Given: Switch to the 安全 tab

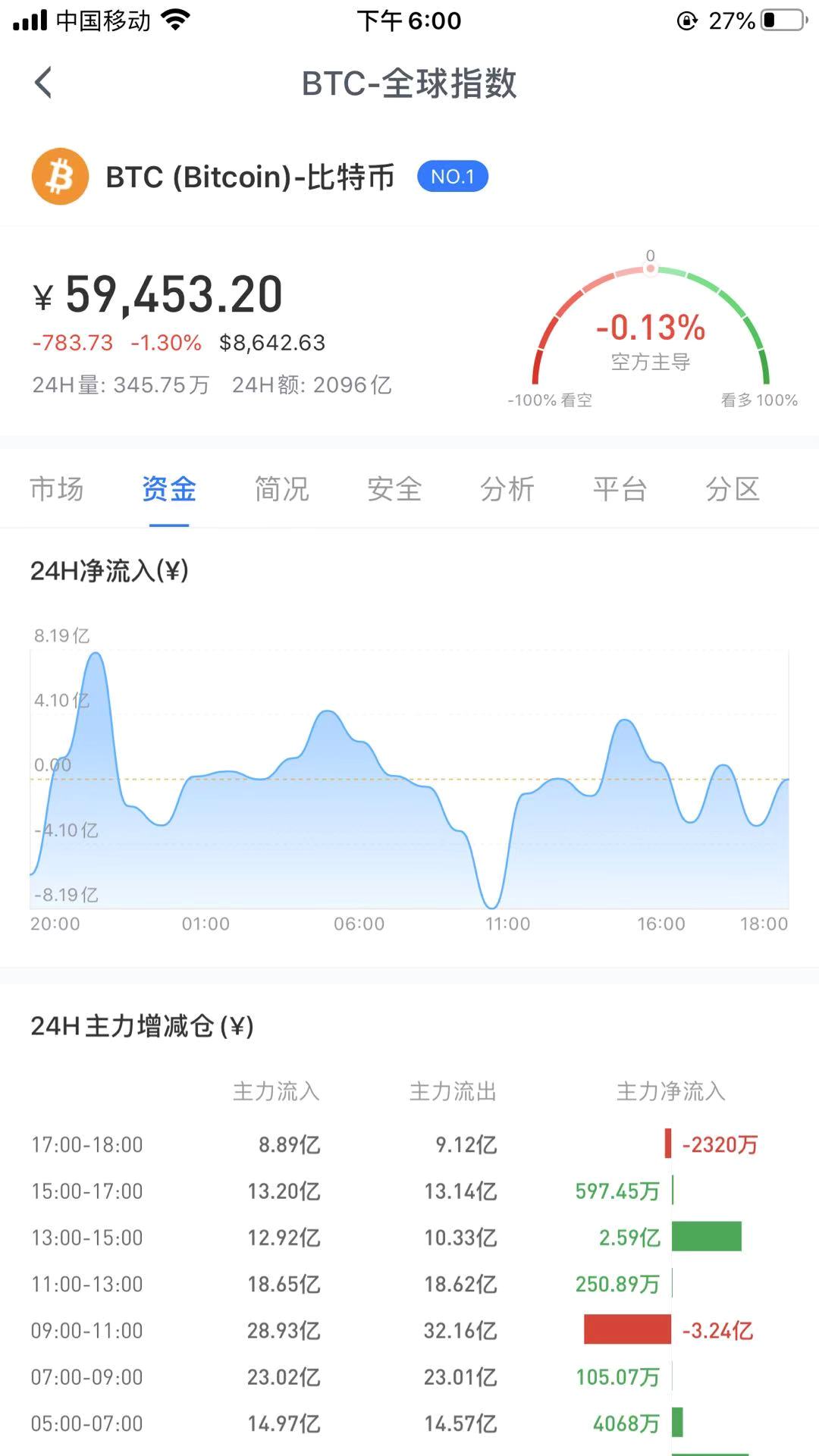Looking at the screenshot, I should [x=394, y=489].
